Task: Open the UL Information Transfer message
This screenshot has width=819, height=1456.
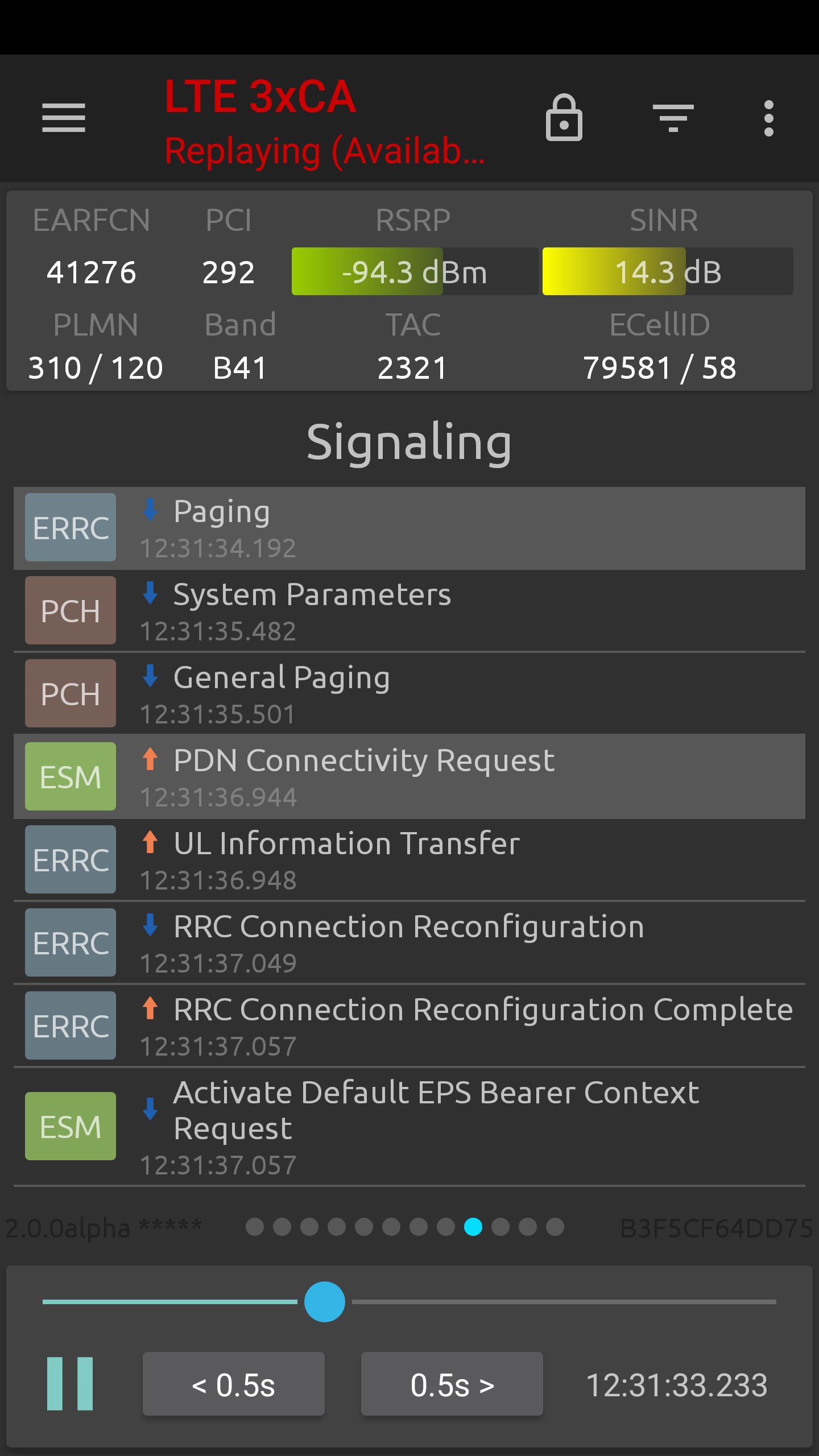Action: click(x=409, y=860)
